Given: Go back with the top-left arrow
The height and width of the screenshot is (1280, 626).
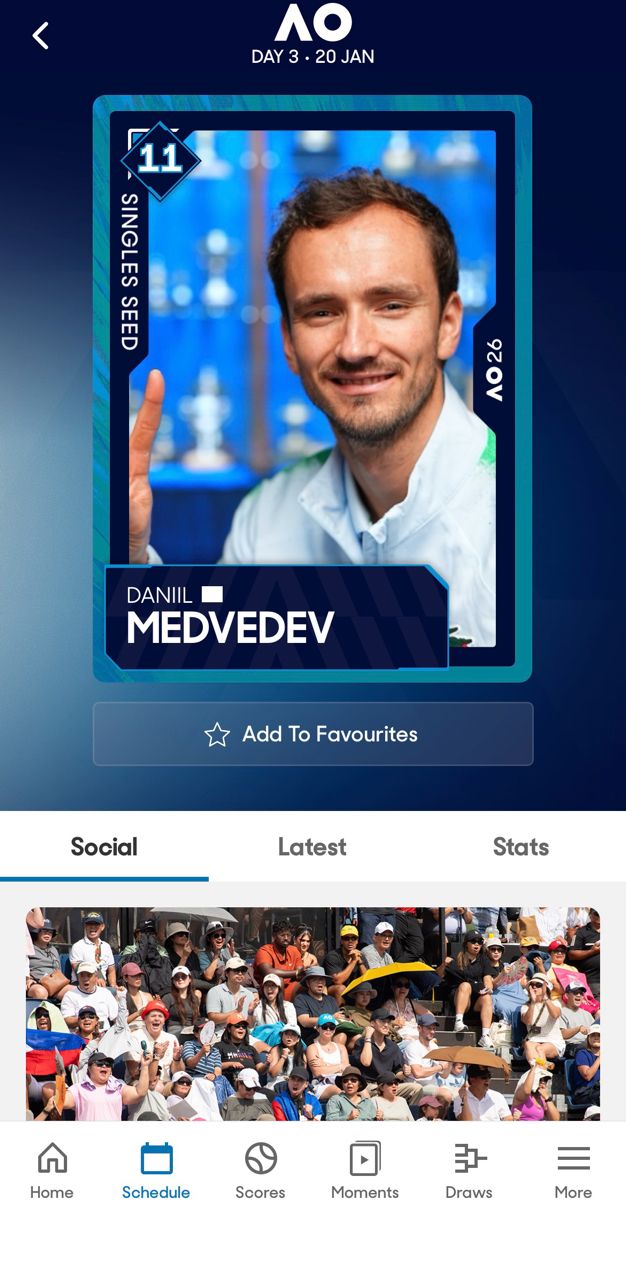Looking at the screenshot, I should point(40,36).
